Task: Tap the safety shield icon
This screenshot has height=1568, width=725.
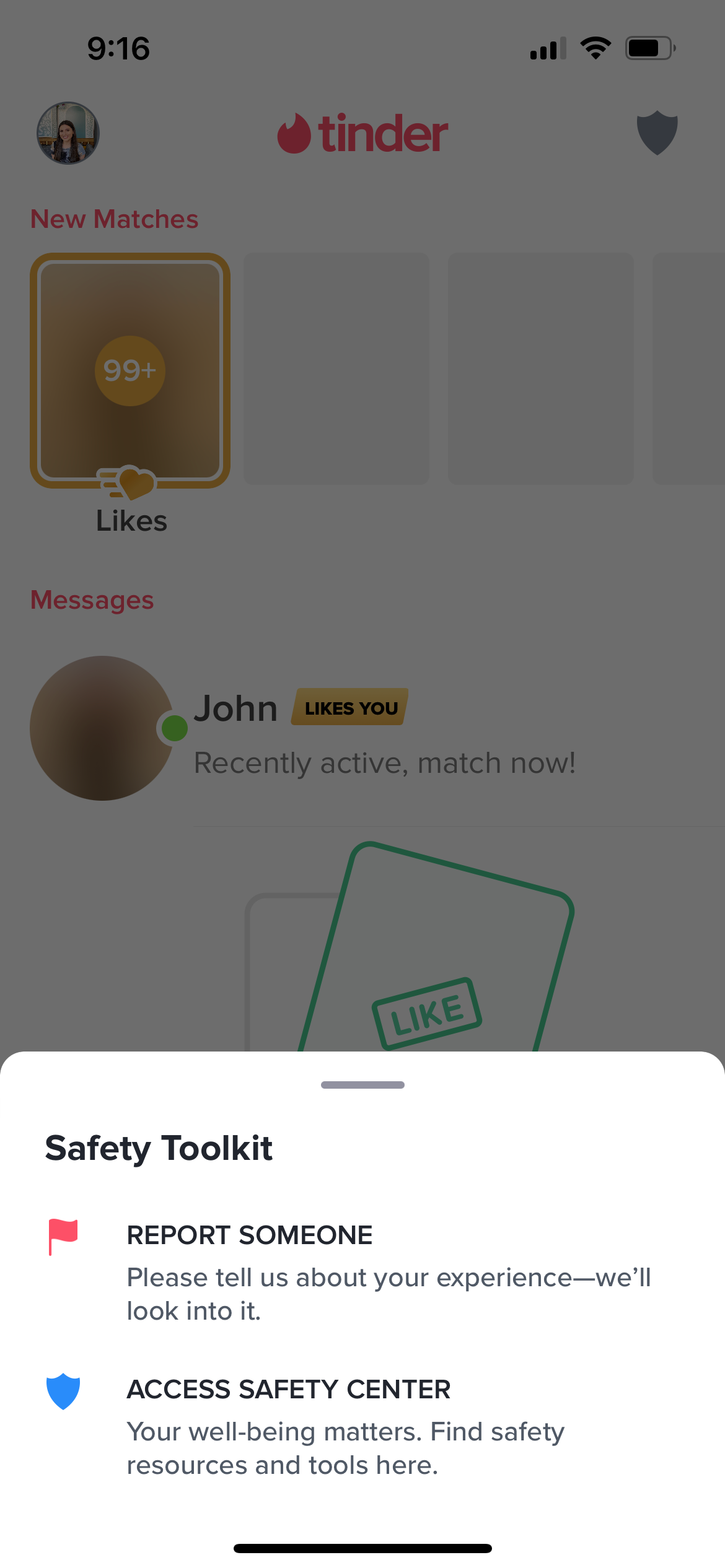Action: [x=657, y=133]
